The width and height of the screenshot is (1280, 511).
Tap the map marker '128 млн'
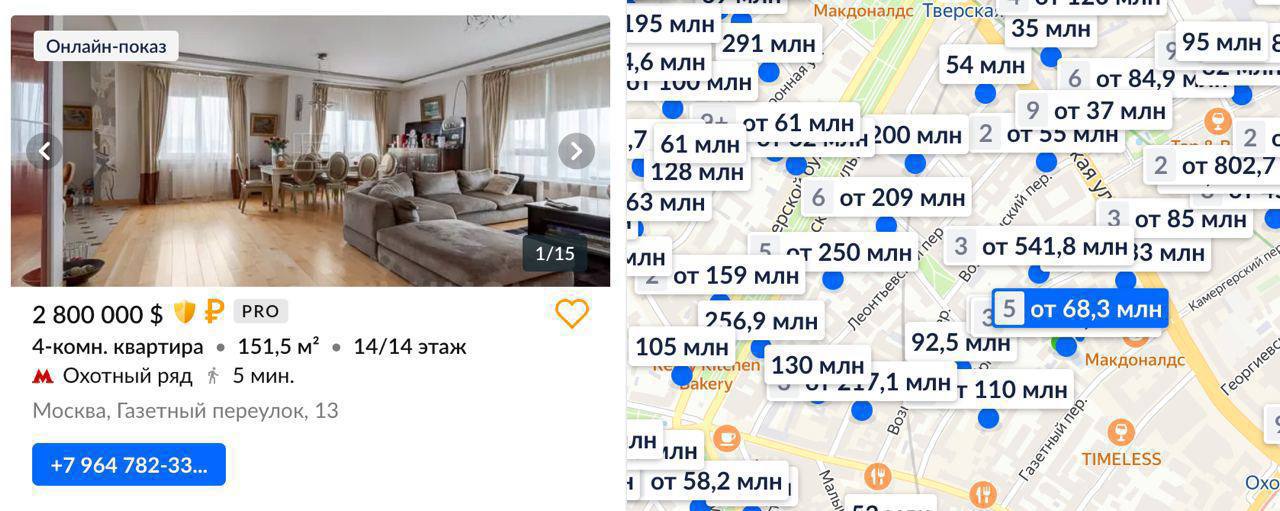(x=698, y=172)
